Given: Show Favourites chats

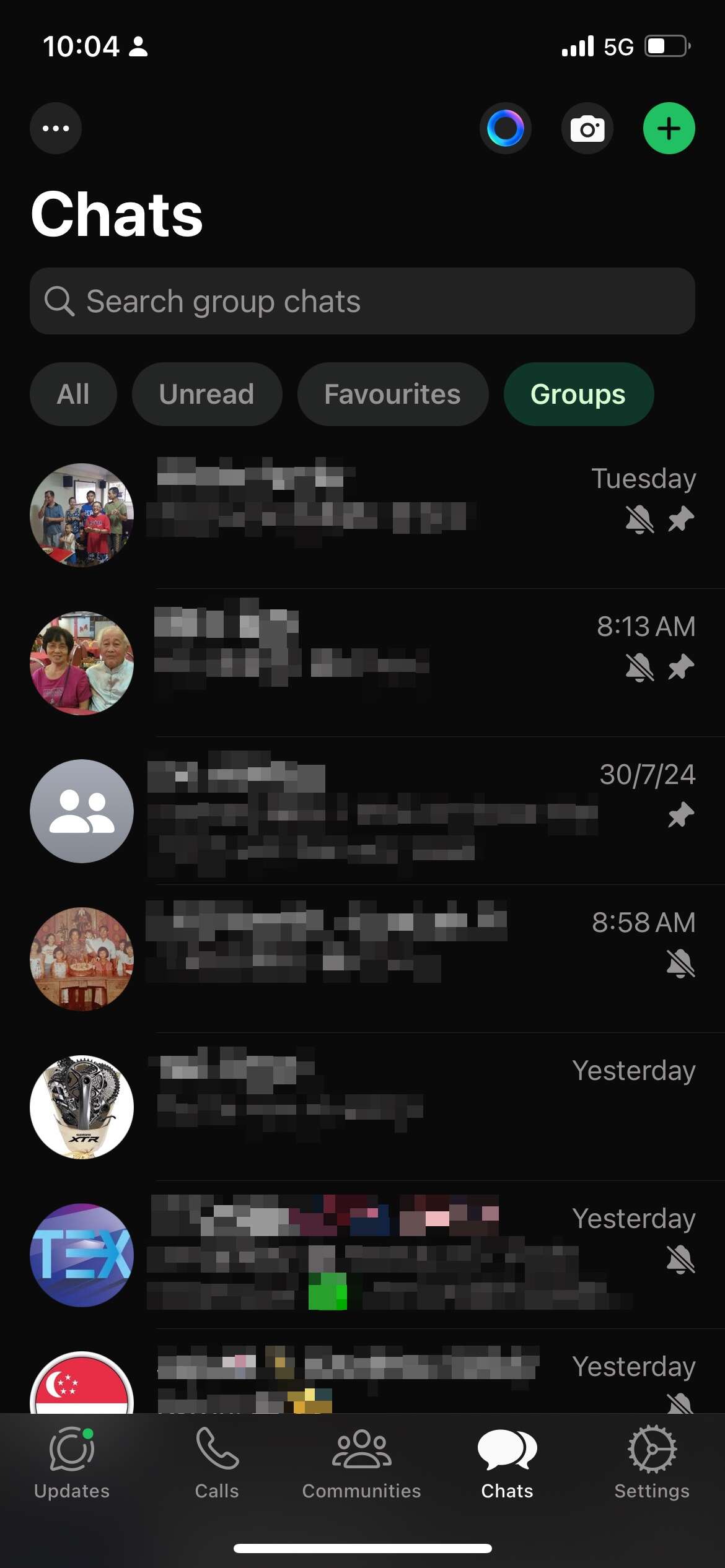Looking at the screenshot, I should [392, 394].
